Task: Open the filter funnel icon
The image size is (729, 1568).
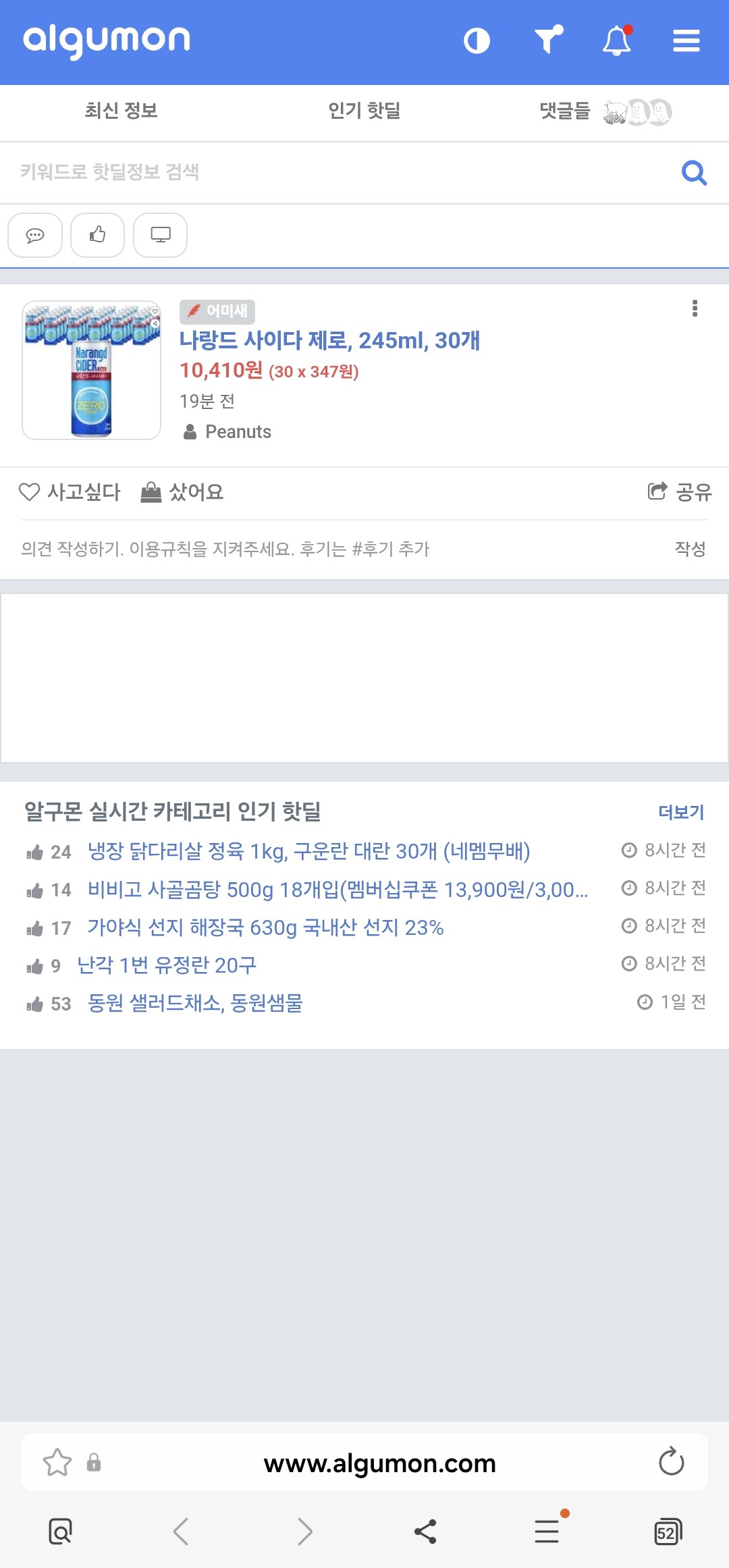Action: (548, 40)
